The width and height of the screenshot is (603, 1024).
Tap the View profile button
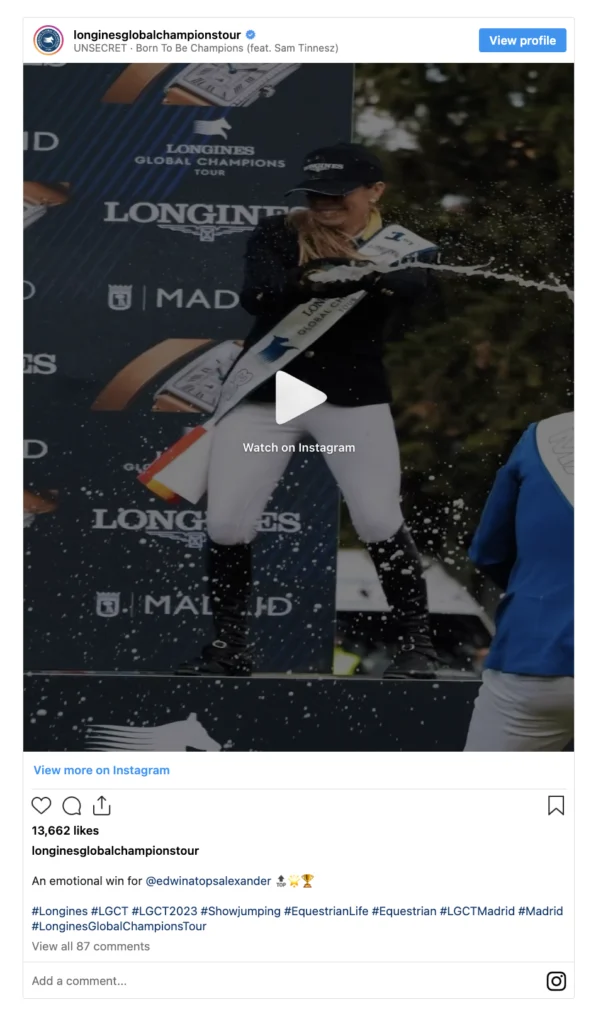(x=522, y=40)
